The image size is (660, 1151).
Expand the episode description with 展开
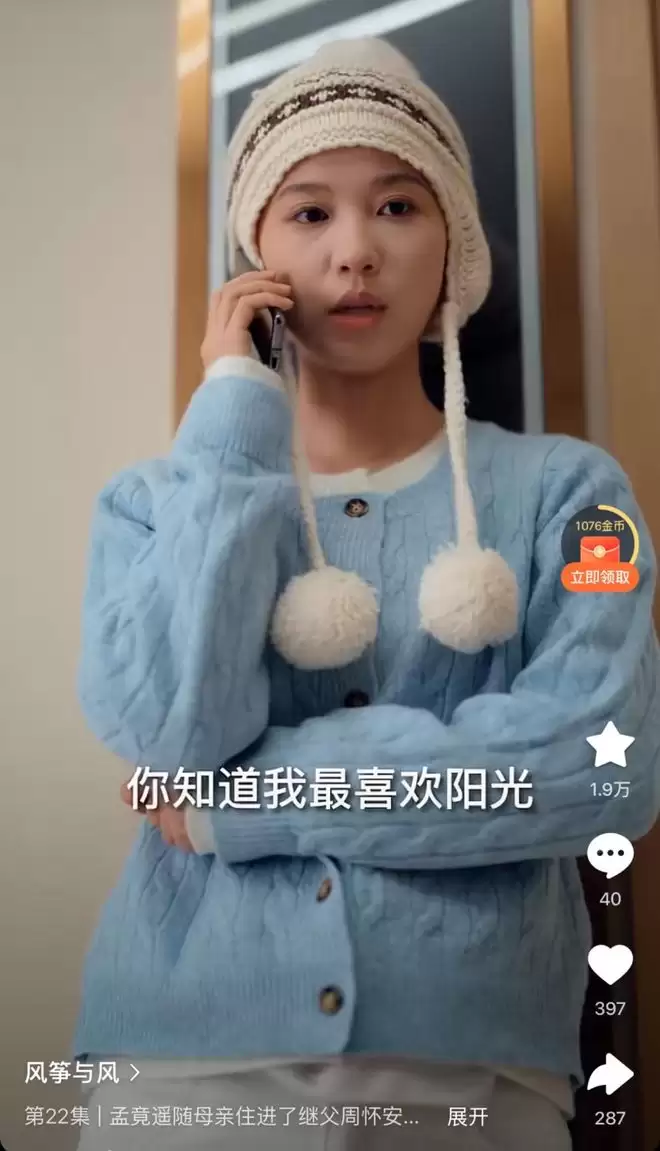tap(468, 1117)
